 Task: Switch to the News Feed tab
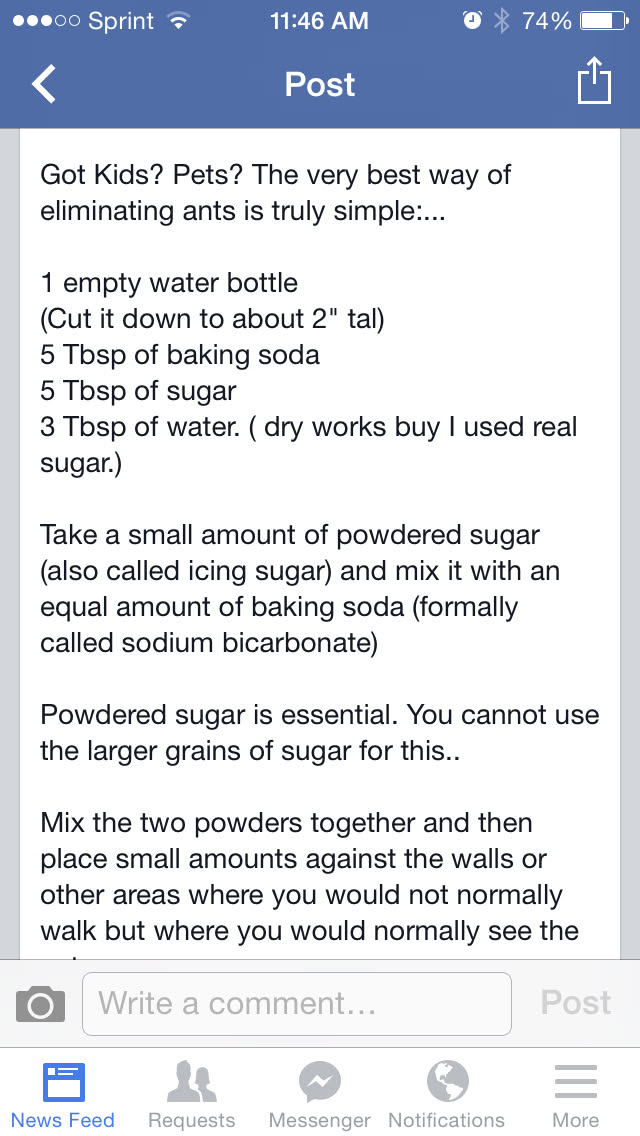63,1094
